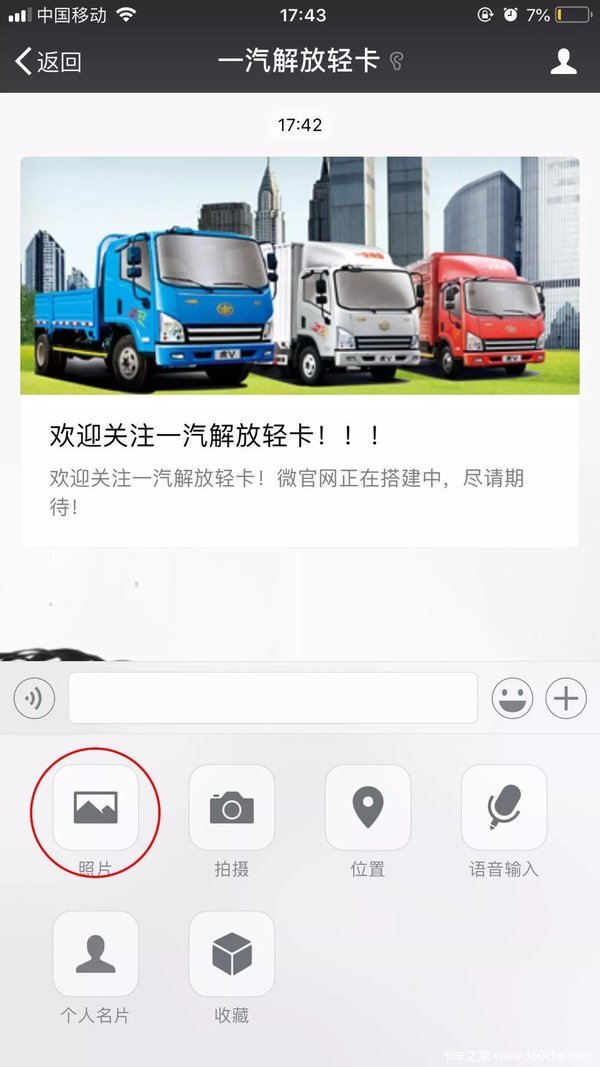Open 拍摄 camera to shoot
Image resolution: width=600 pixels, height=1067 pixels.
(x=231, y=808)
